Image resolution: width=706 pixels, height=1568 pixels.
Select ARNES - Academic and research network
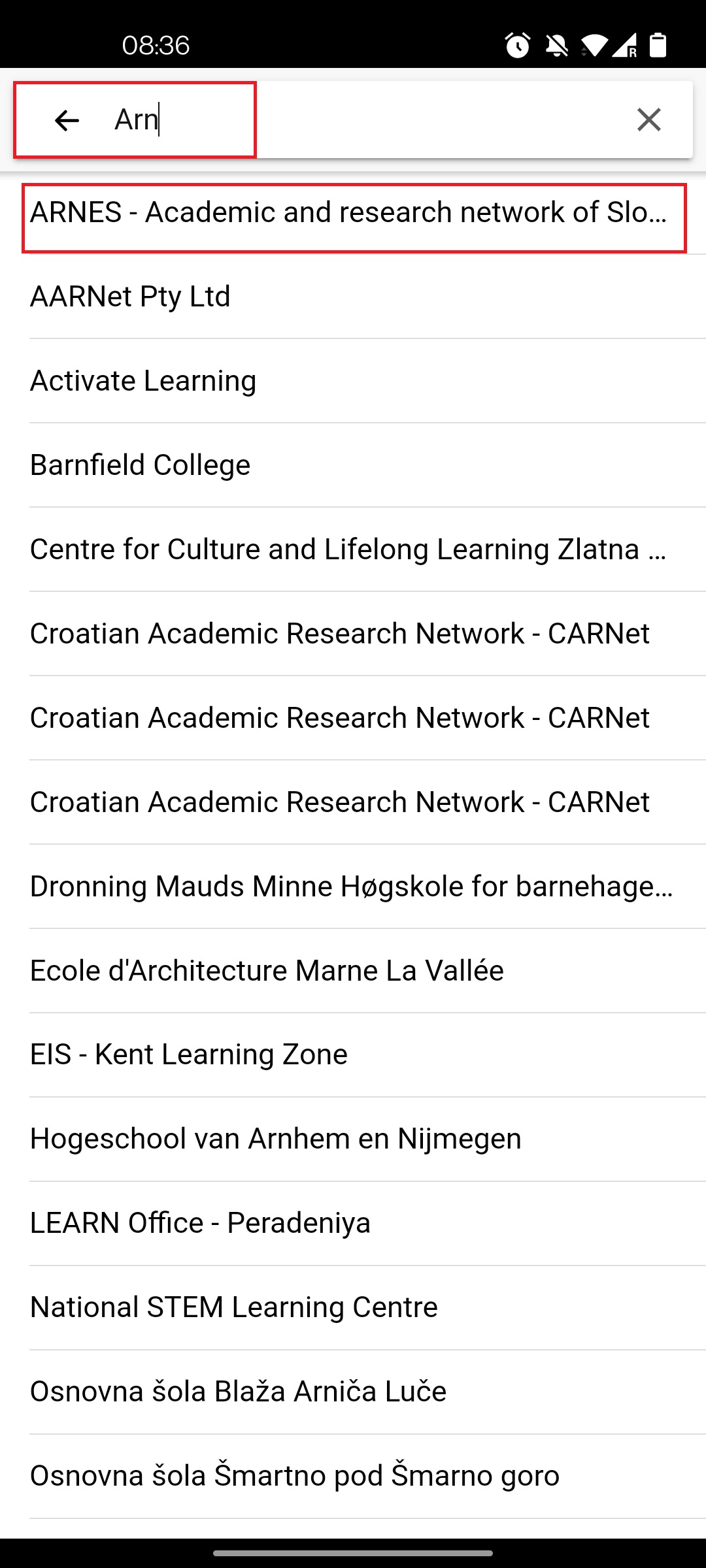(x=353, y=212)
